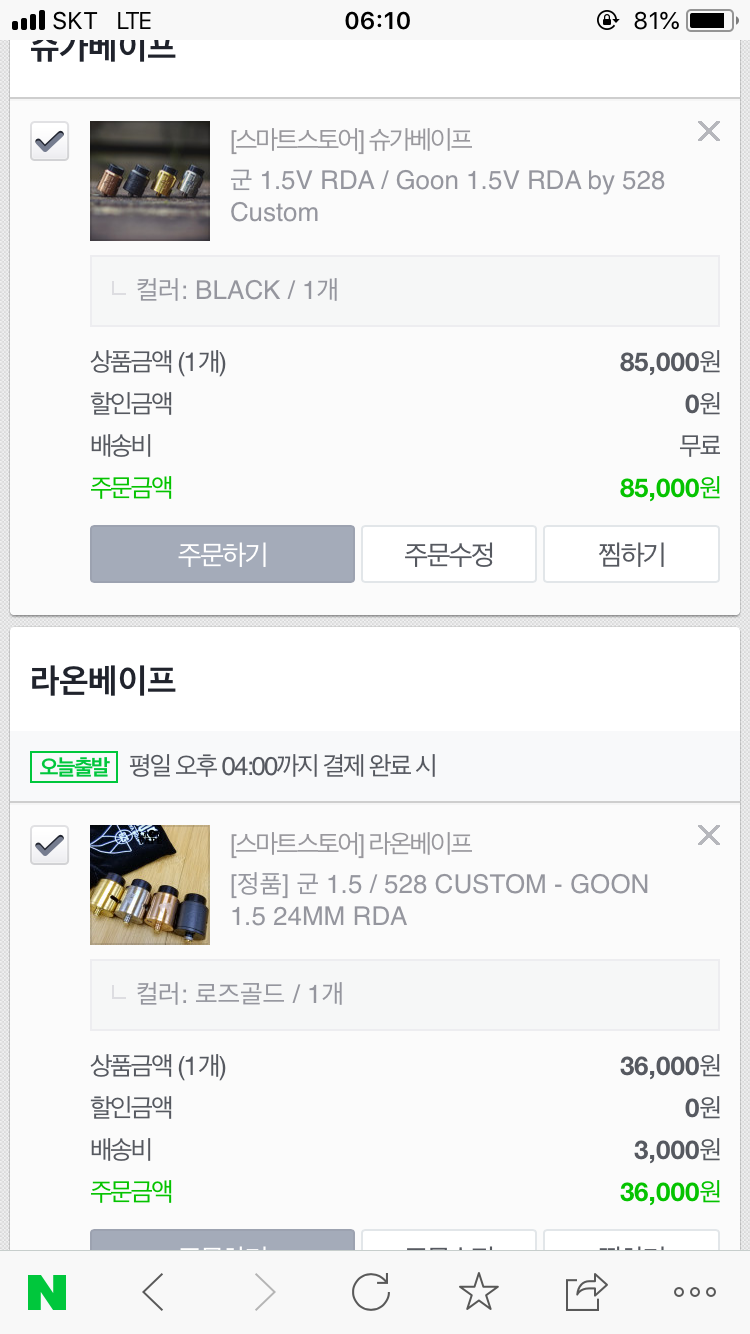Go back to the previous page
Screen dimensions: 750x1334
tap(153, 1293)
